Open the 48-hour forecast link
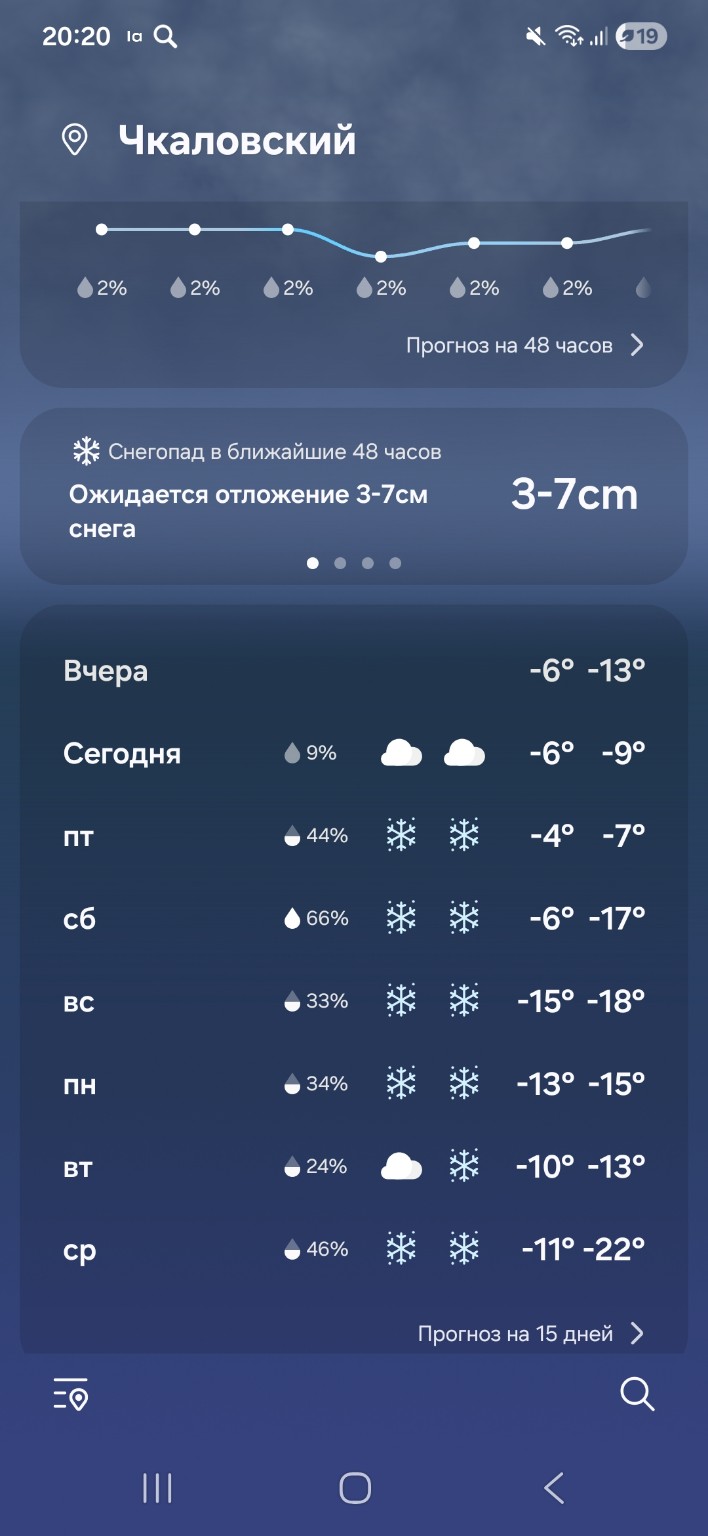The width and height of the screenshot is (708, 1536). pyautogui.click(x=524, y=346)
